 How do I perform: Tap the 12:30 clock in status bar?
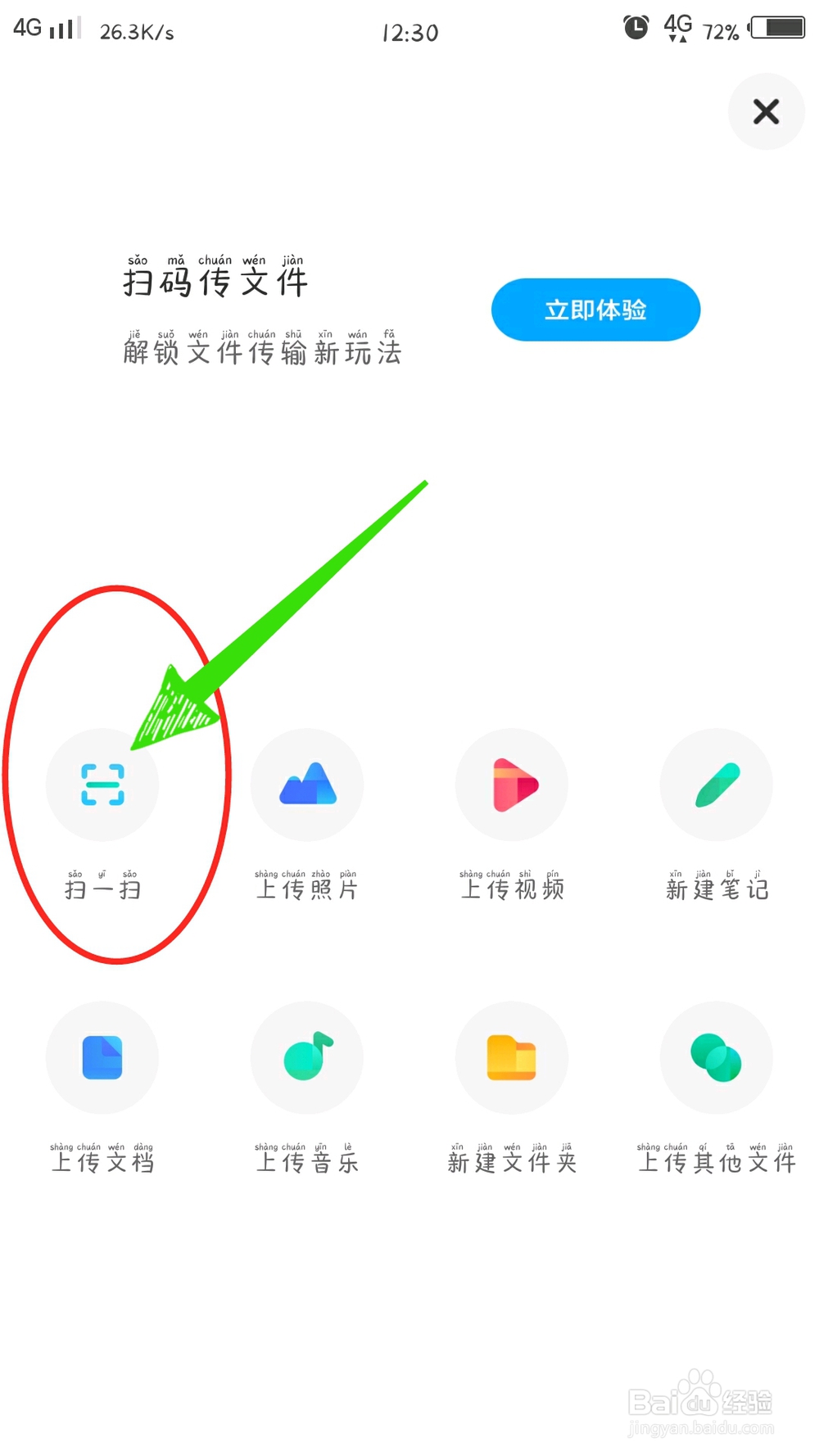(410, 31)
